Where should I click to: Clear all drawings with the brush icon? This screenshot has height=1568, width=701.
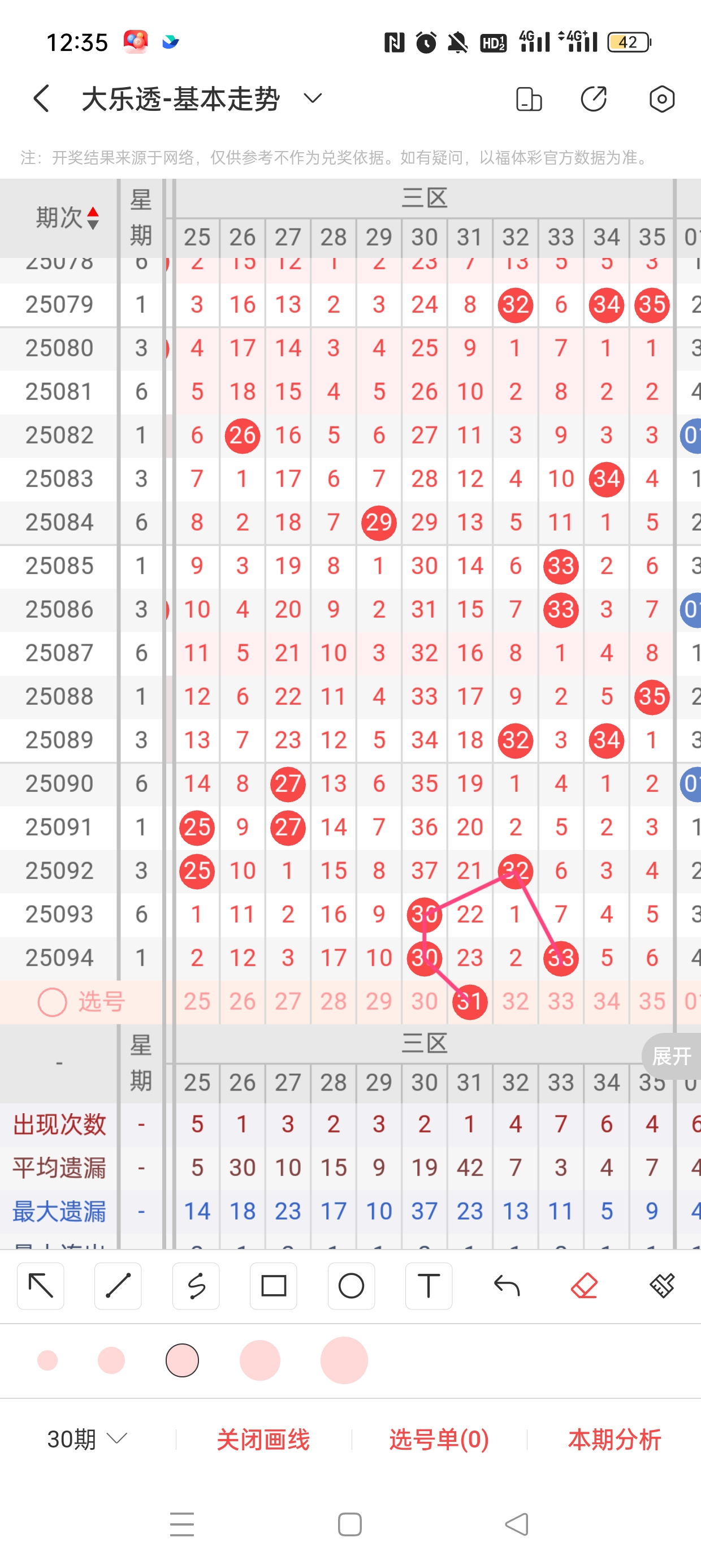(x=661, y=1286)
